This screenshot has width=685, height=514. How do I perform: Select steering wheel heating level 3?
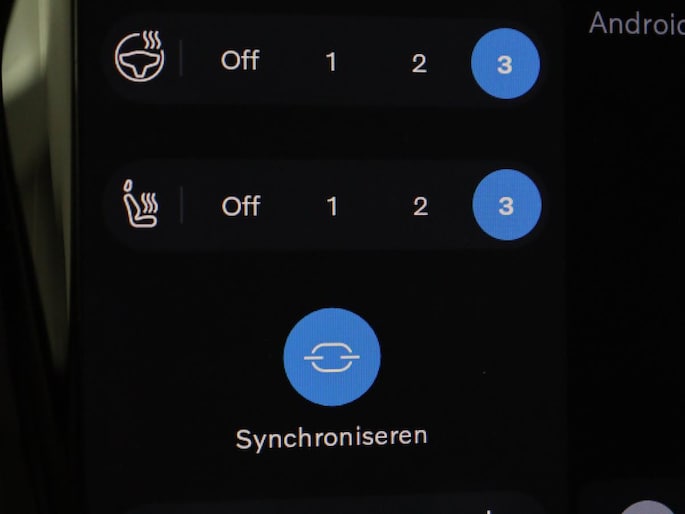pos(505,64)
